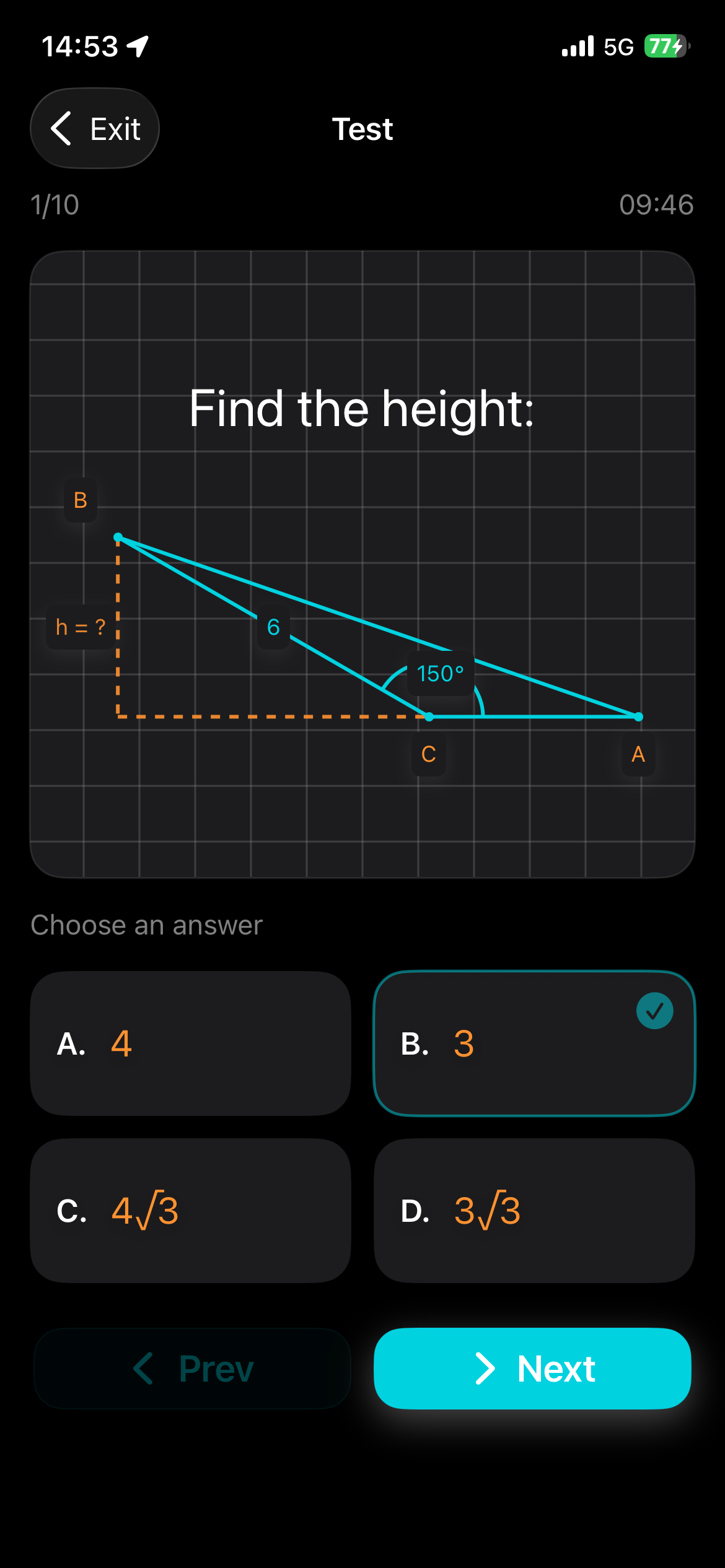The image size is (725, 1568).
Task: Tap the Test title at top
Action: coord(362,128)
